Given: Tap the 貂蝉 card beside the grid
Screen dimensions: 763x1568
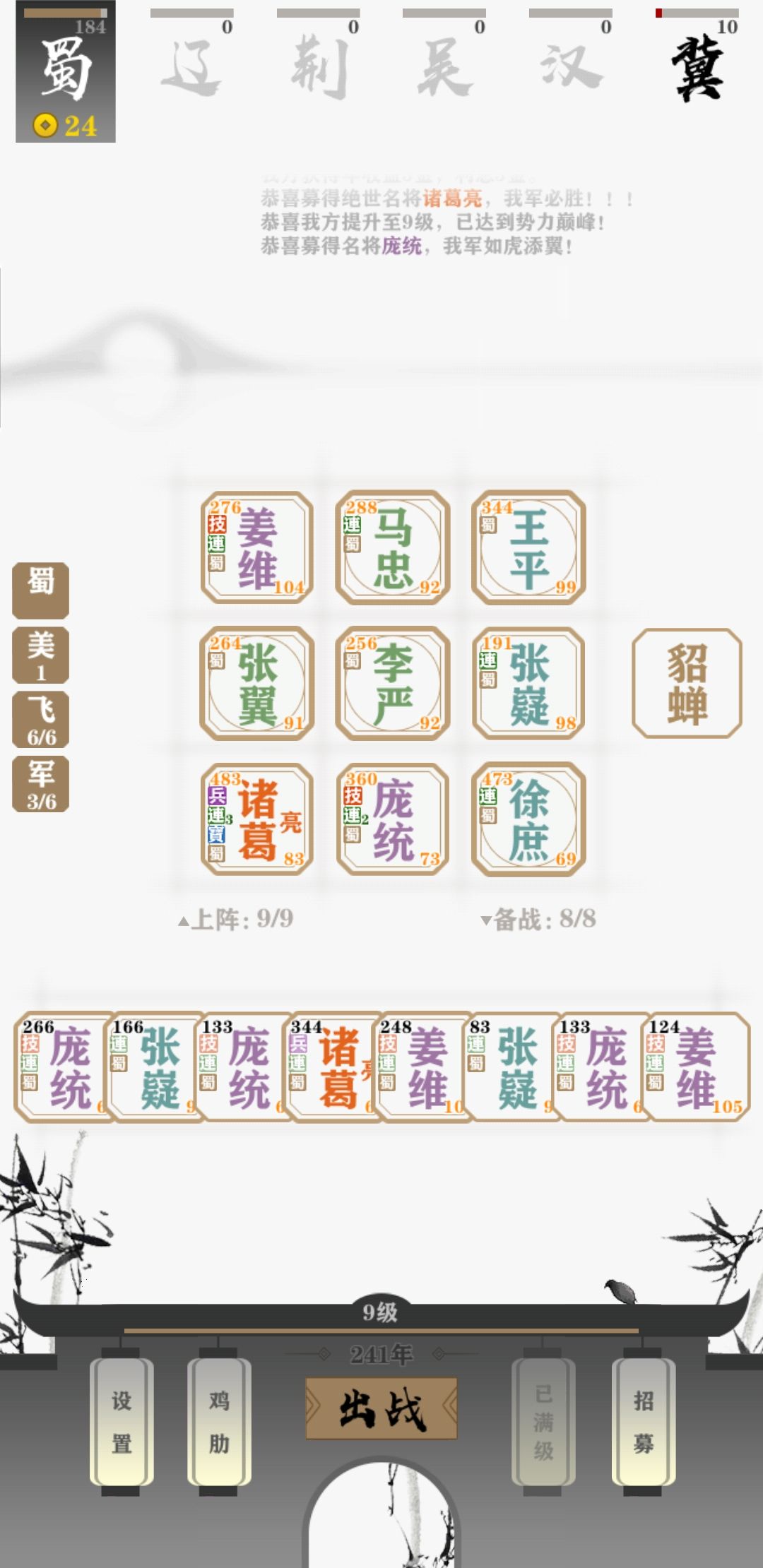Looking at the screenshot, I should point(687,683).
